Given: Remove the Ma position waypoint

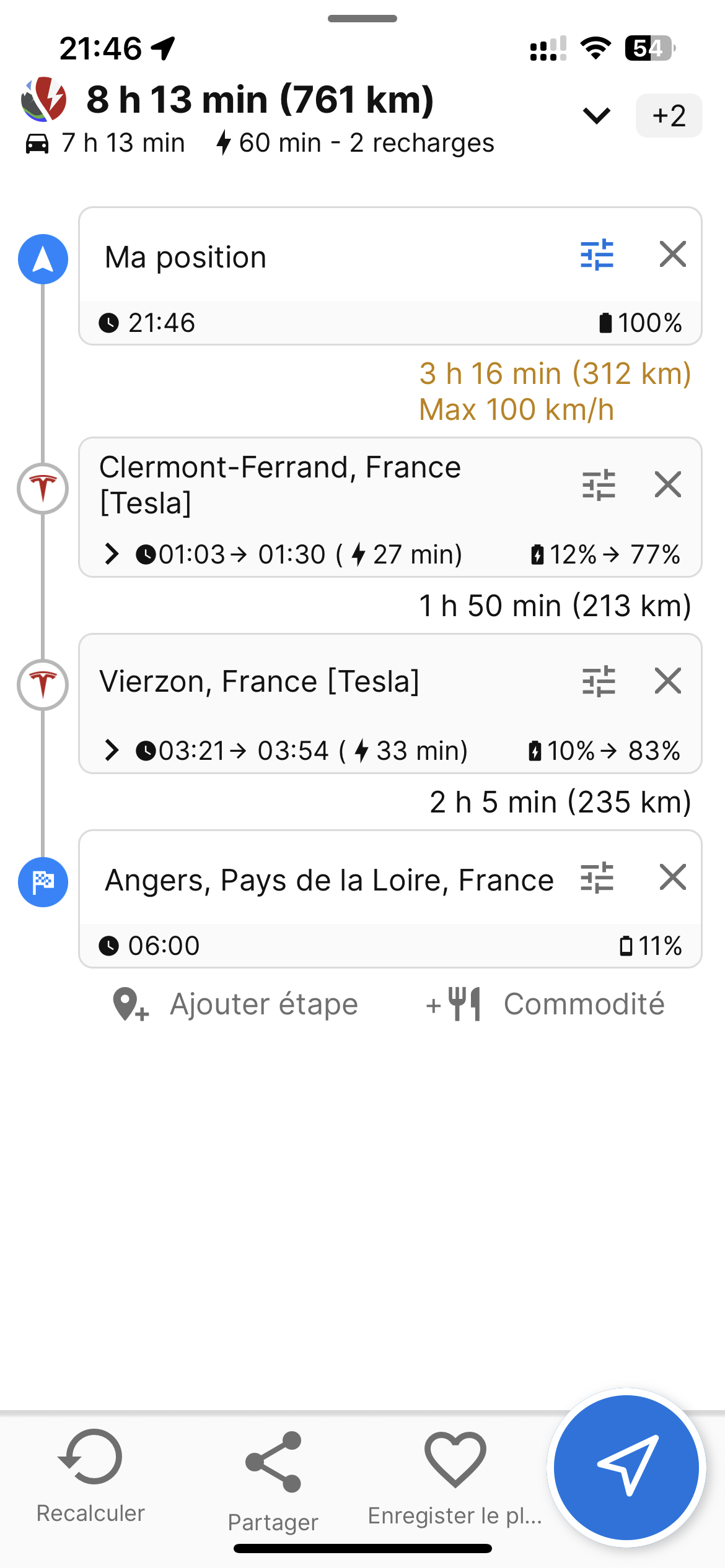Looking at the screenshot, I should pos(672,255).
